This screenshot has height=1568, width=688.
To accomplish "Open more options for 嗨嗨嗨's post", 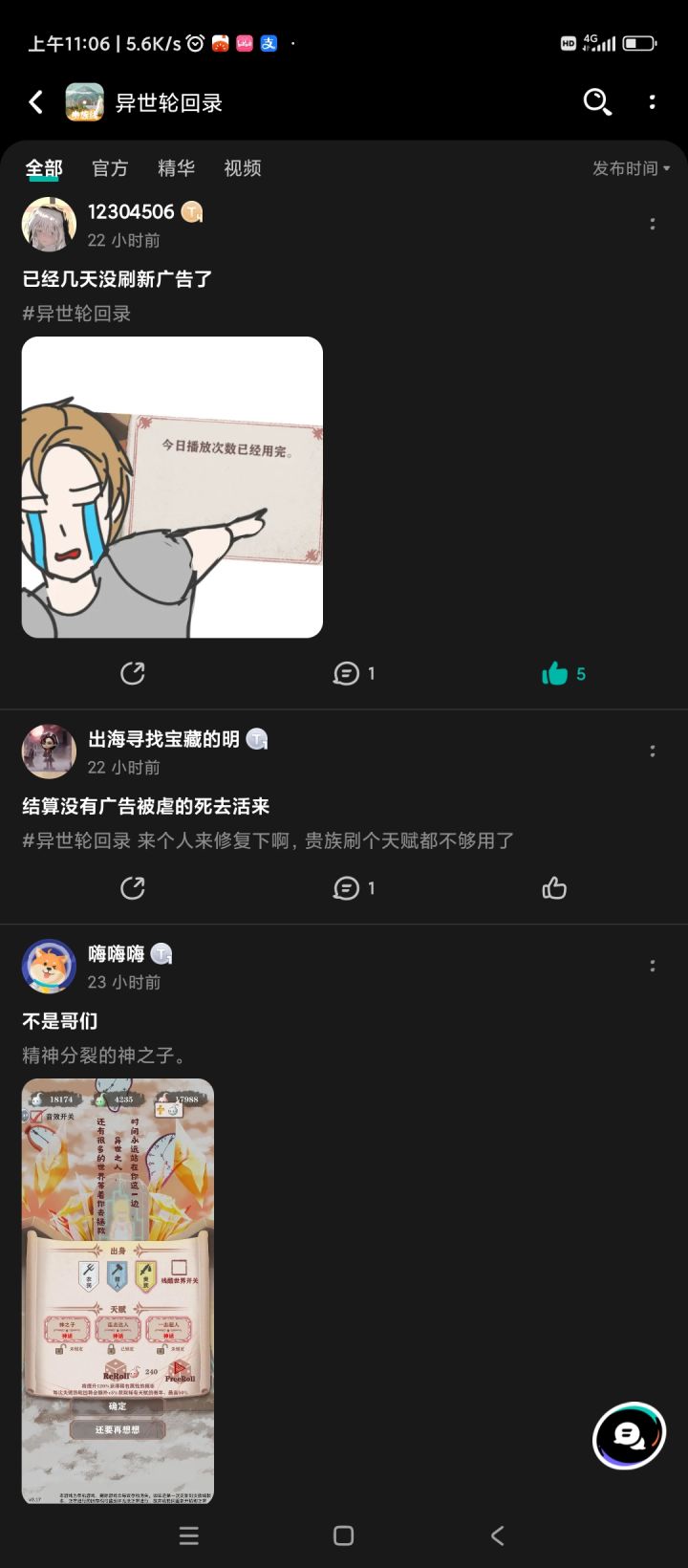I will (652, 965).
